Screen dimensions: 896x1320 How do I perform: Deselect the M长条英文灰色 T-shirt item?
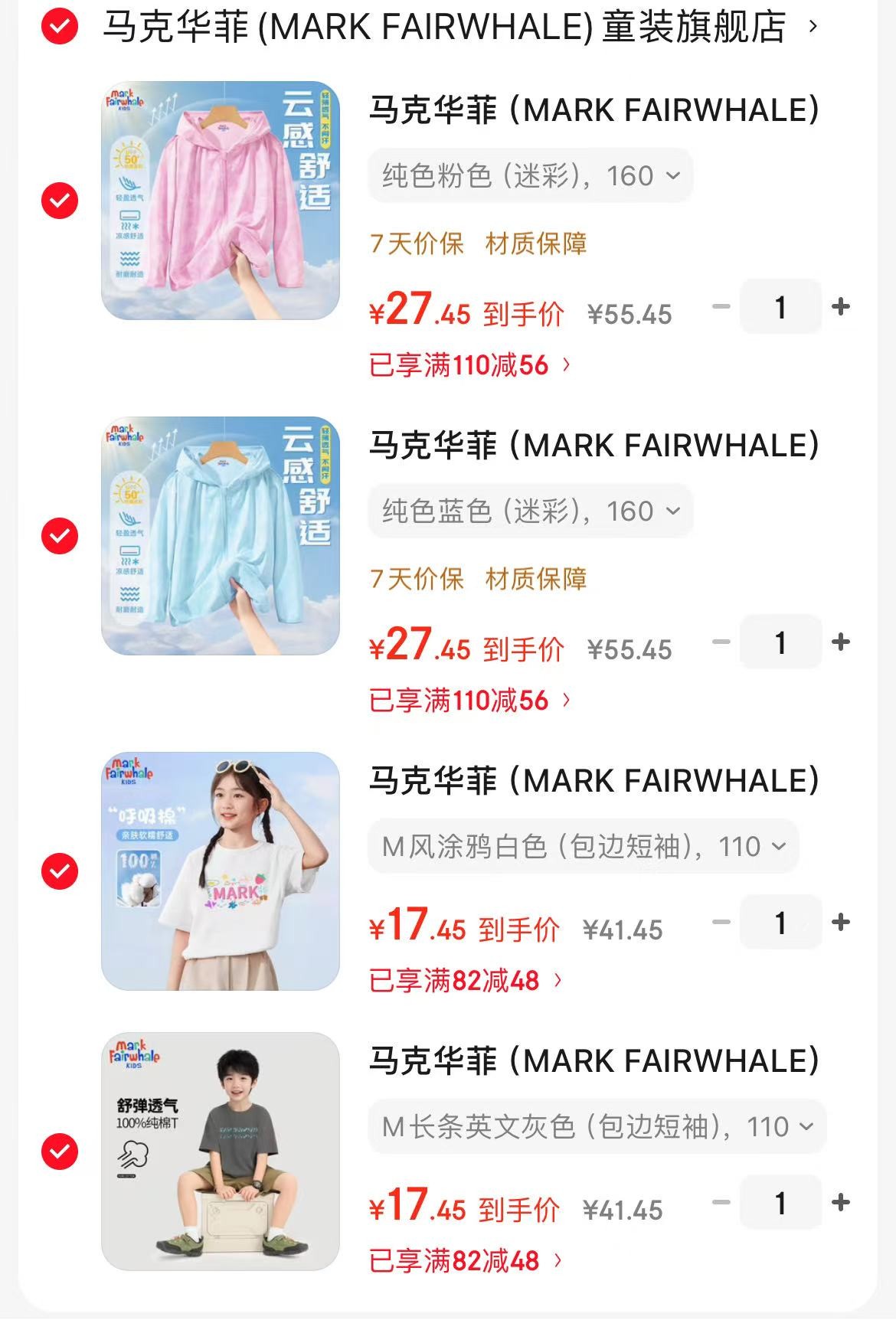pyautogui.click(x=60, y=1152)
